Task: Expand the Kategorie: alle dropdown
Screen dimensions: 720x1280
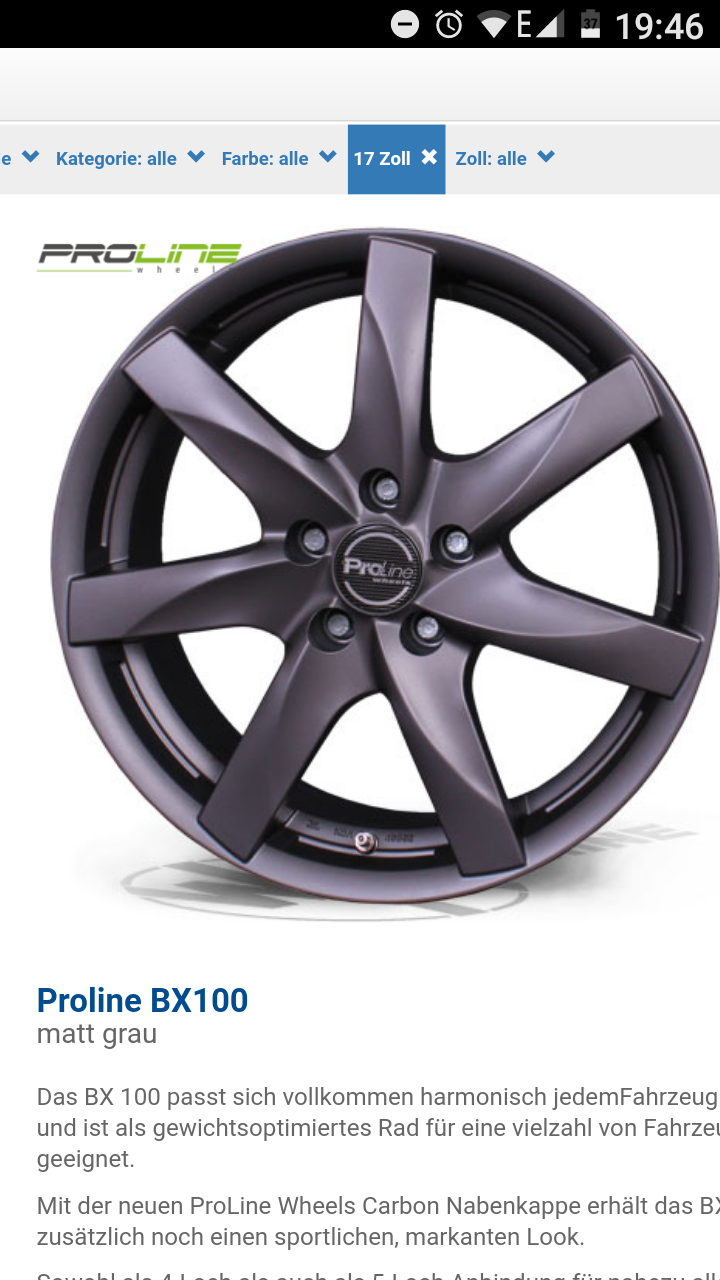Action: (x=130, y=158)
